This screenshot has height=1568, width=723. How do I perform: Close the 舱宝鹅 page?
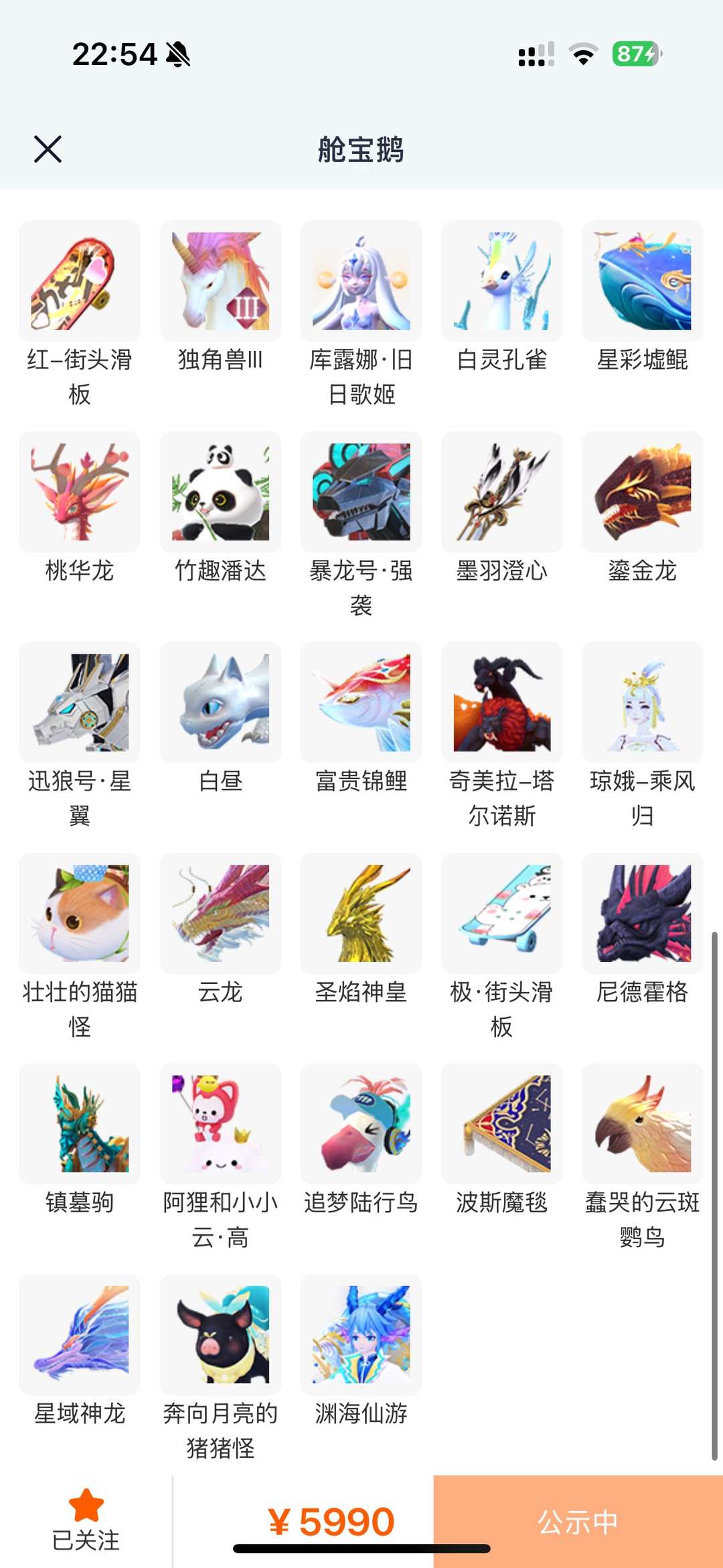pyautogui.click(x=48, y=149)
